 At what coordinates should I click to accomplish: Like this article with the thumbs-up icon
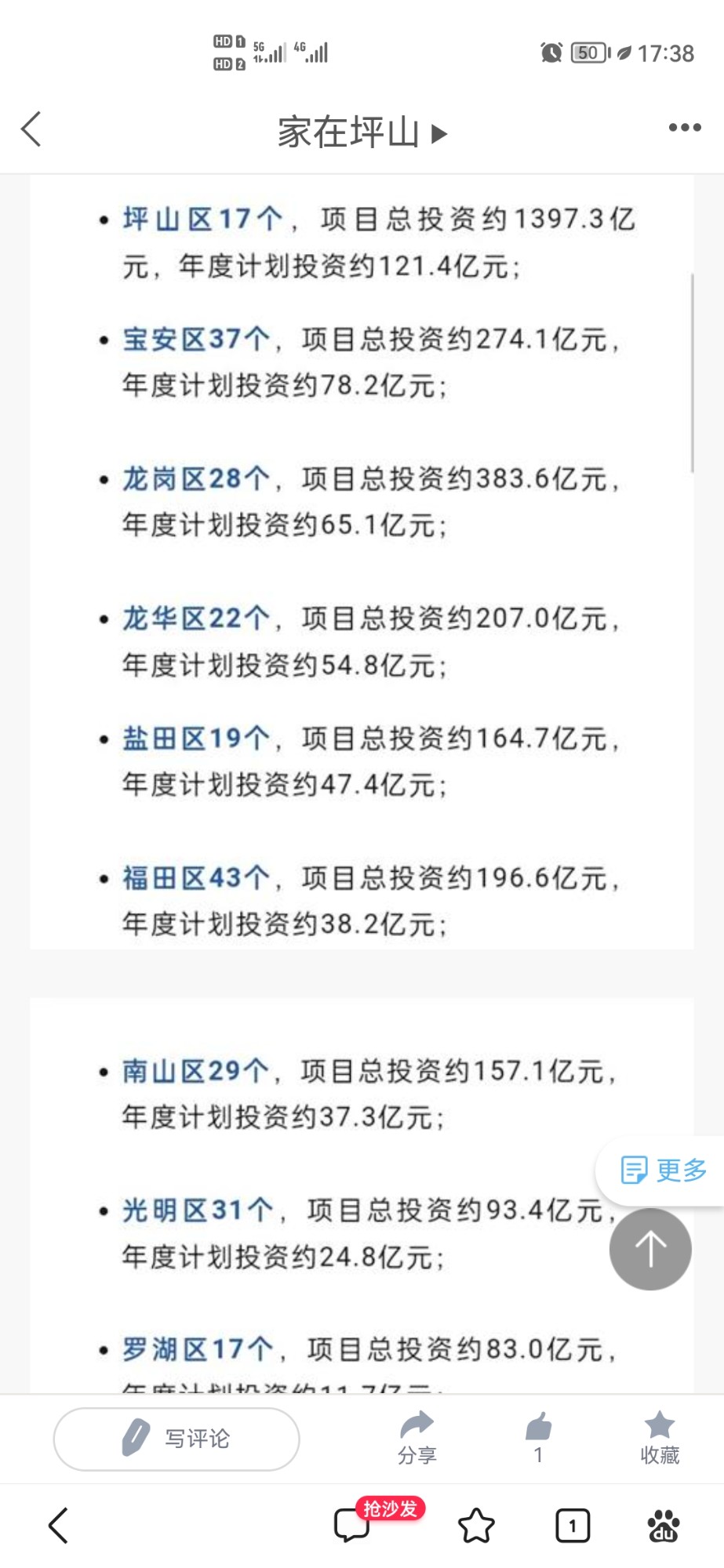tap(538, 1436)
